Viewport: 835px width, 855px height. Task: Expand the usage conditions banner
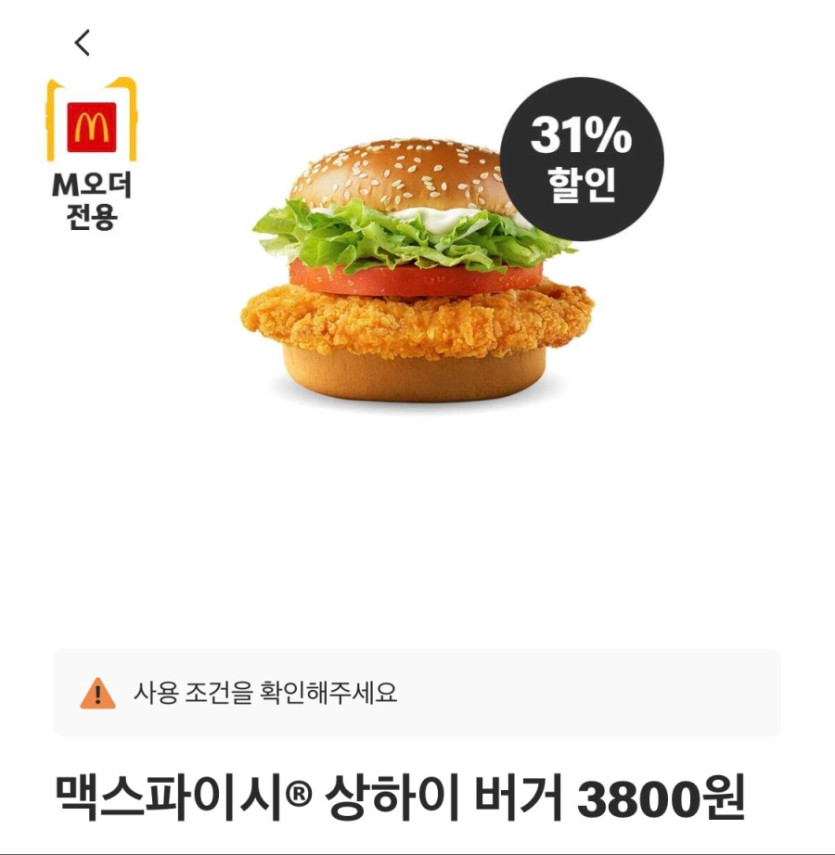pyautogui.click(x=417, y=688)
